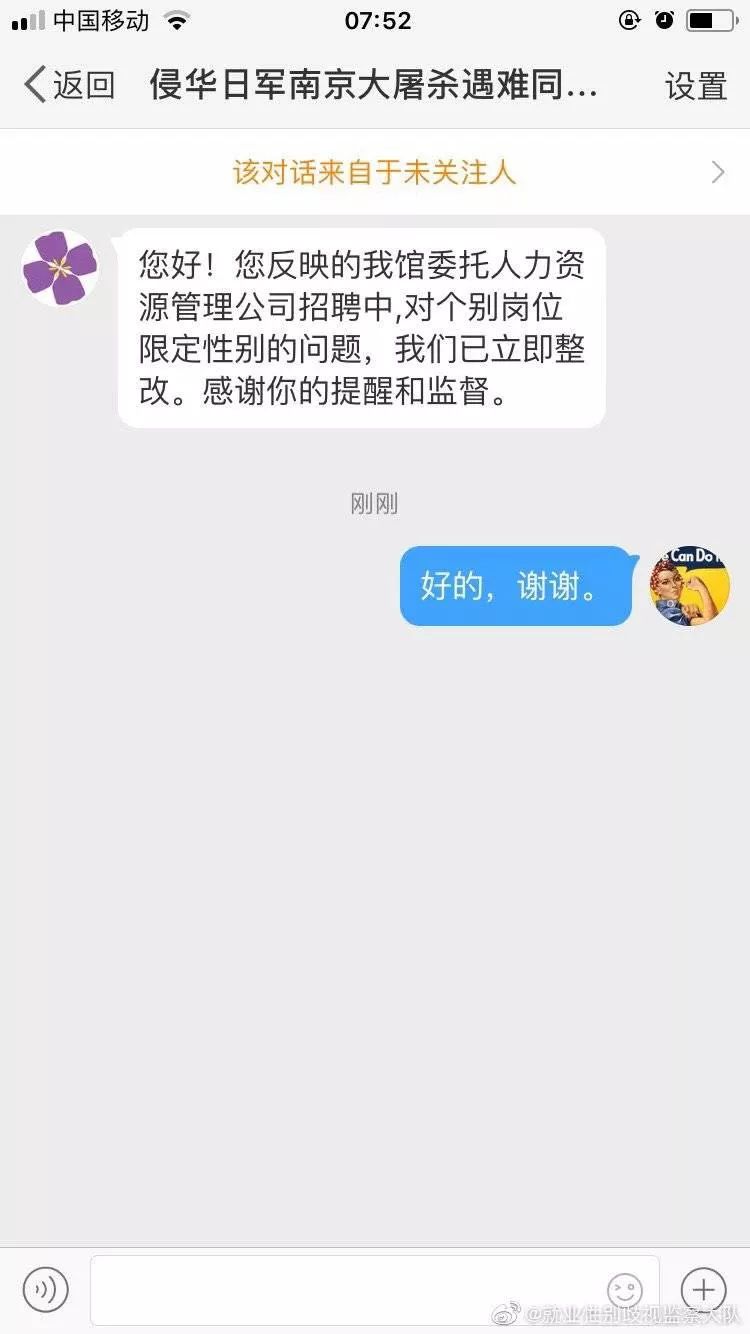Focus the message text field
Viewport: 750px width, 1334px height.
point(340,1289)
